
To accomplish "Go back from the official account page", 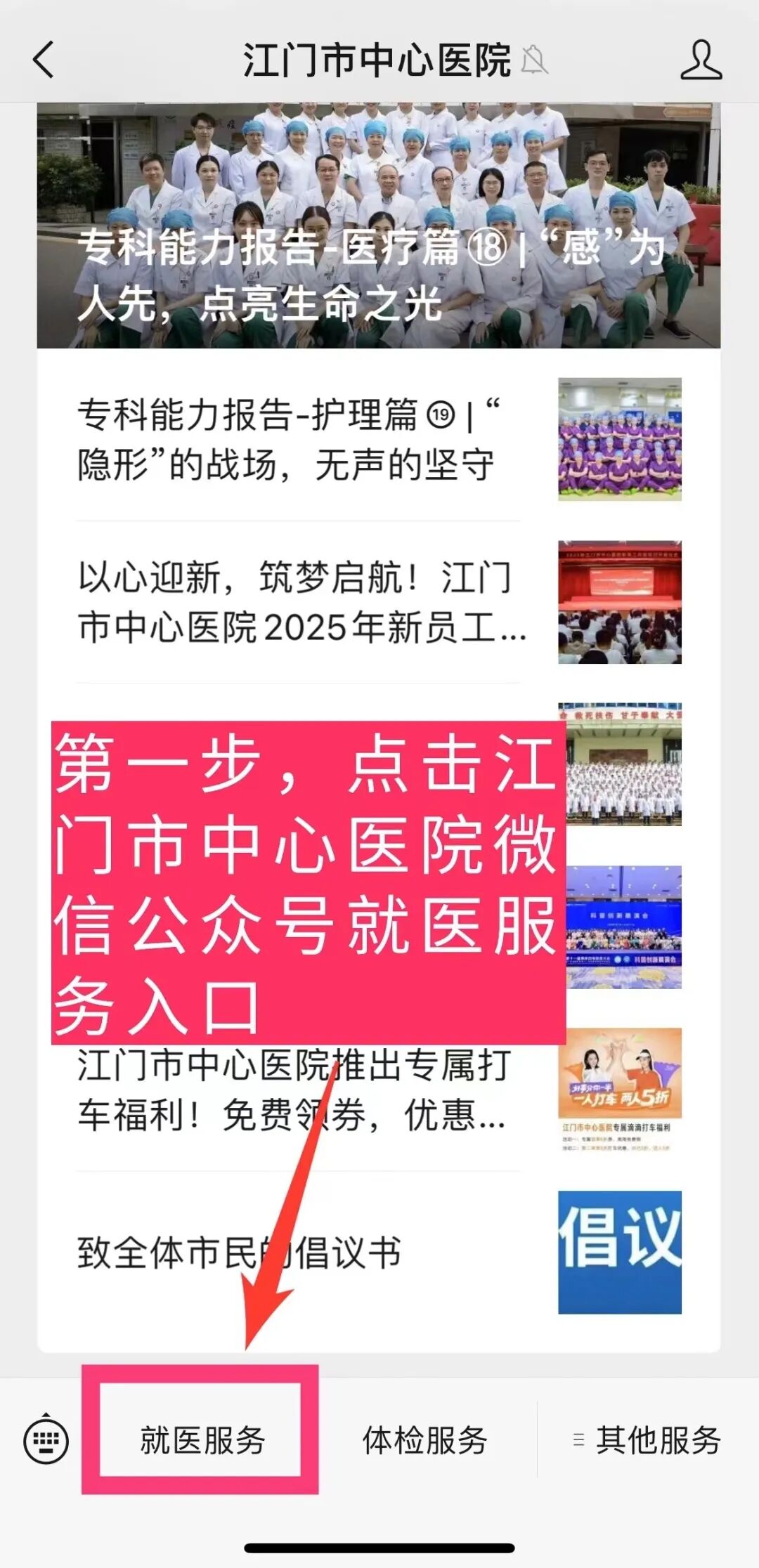I will (x=44, y=59).
